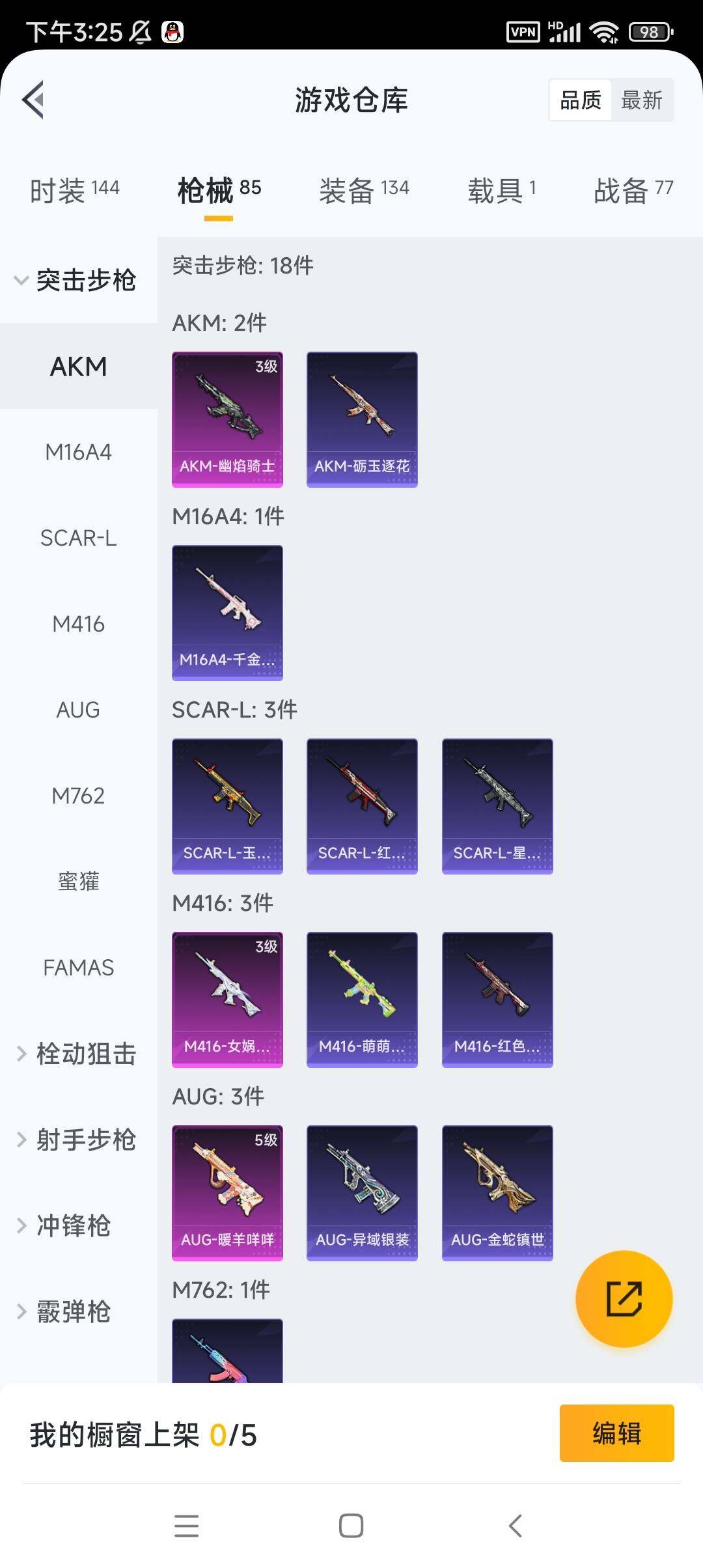Expand the 栓动狙击 category
This screenshot has width=703, height=1568.
[77, 1054]
